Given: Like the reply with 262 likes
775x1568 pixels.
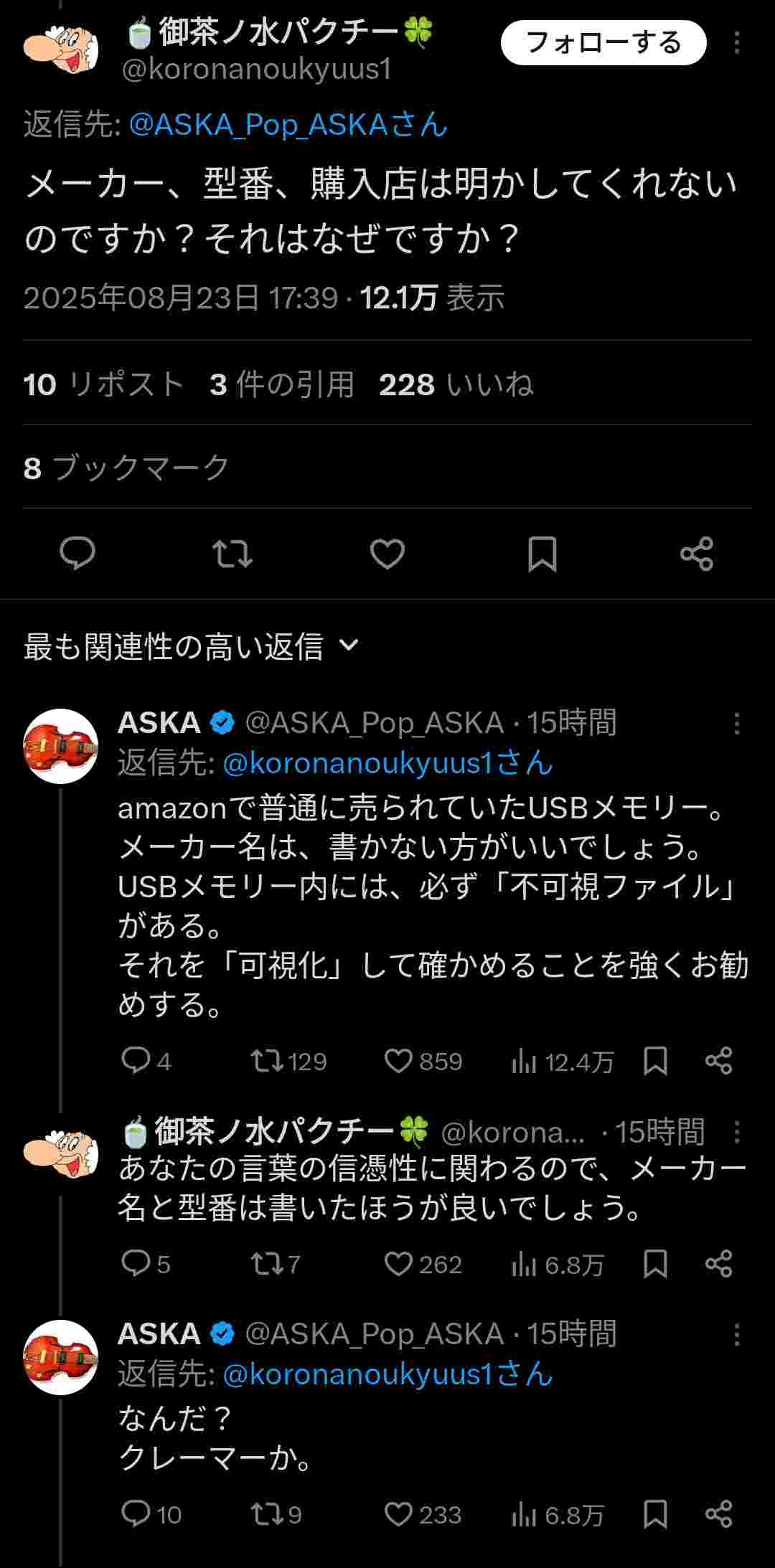Looking at the screenshot, I should coord(399,1264).
